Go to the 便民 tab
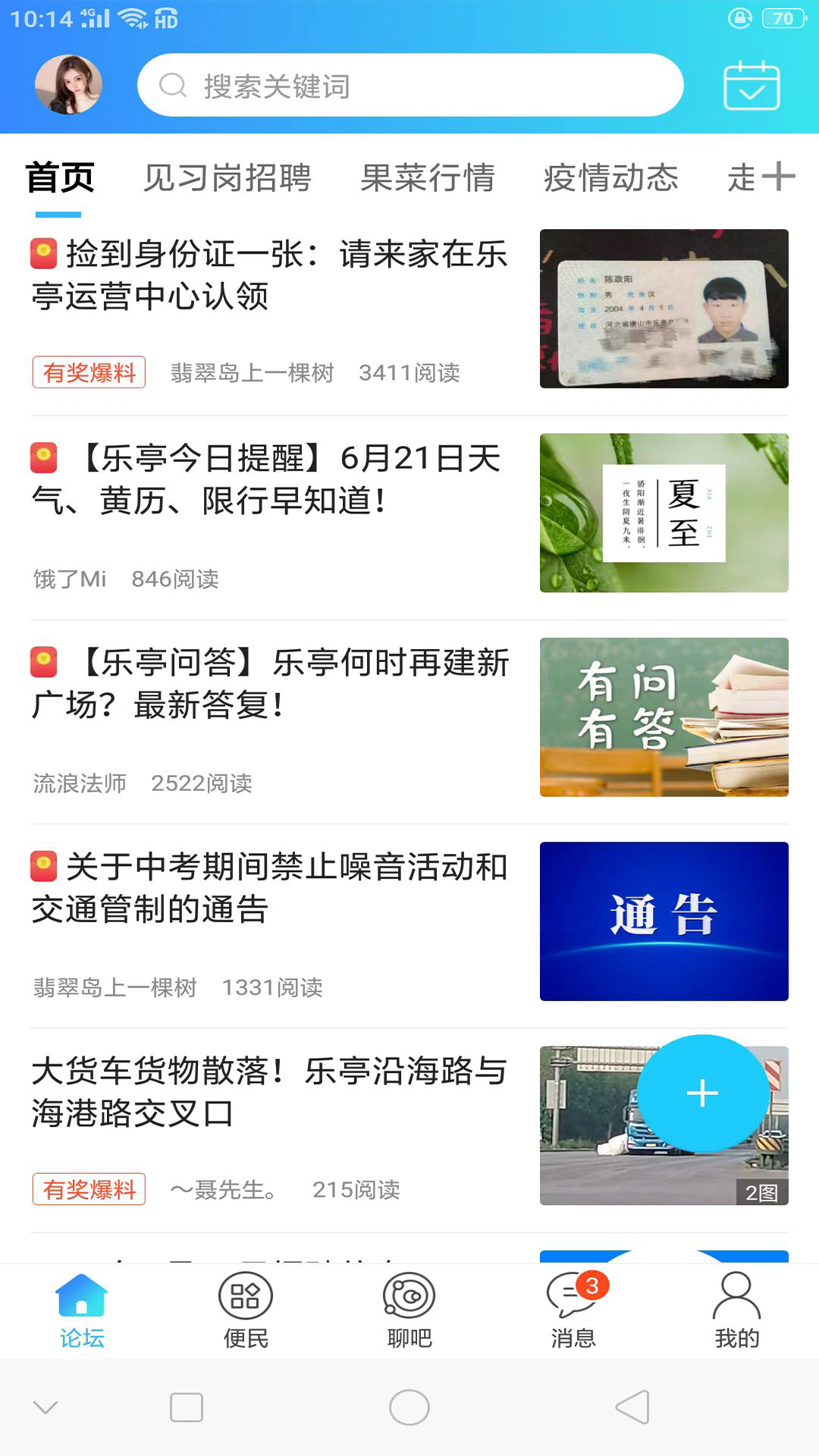This screenshot has height=1456, width=819. tap(246, 1310)
